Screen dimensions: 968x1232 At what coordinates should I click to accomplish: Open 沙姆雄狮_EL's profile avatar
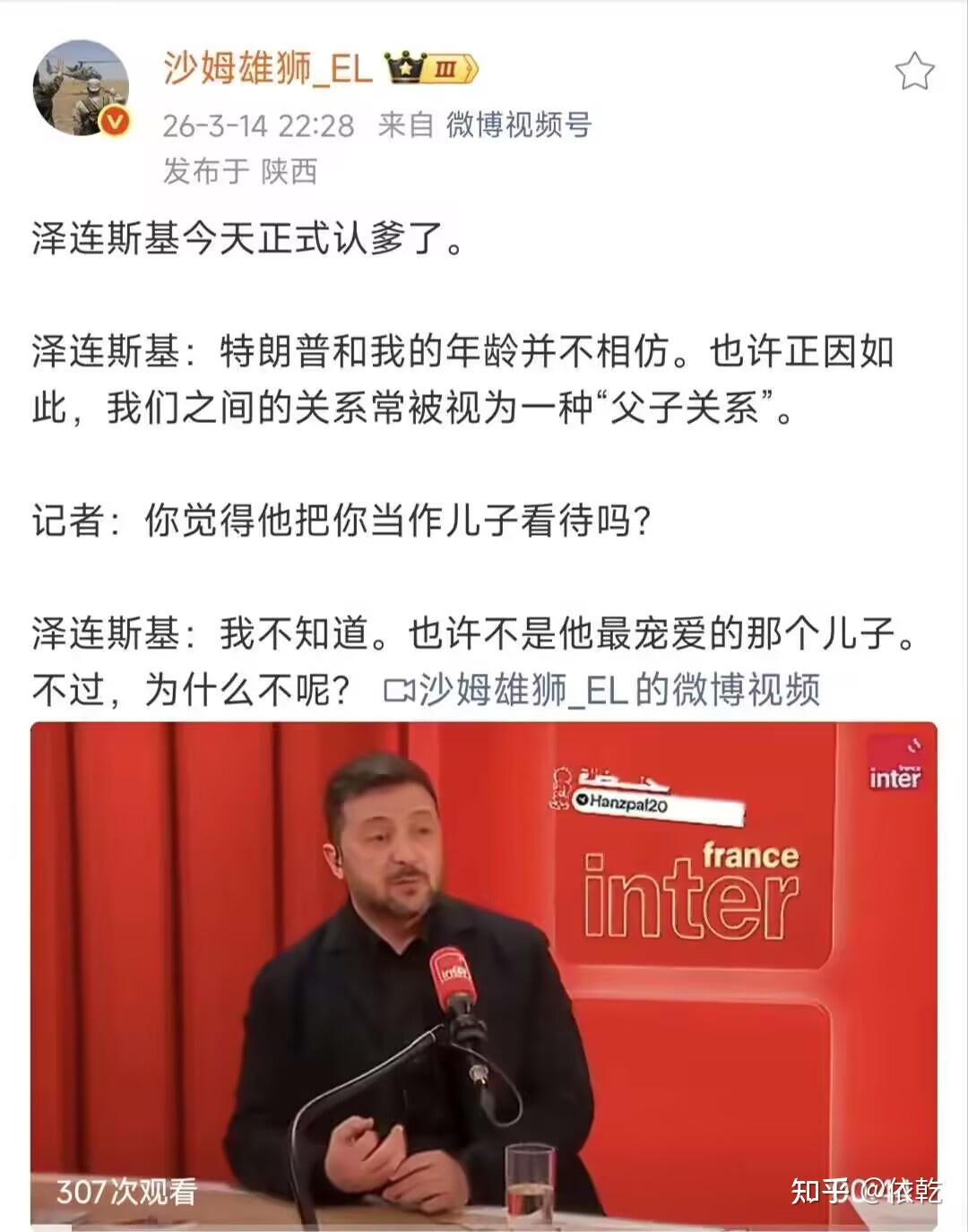[x=81, y=88]
